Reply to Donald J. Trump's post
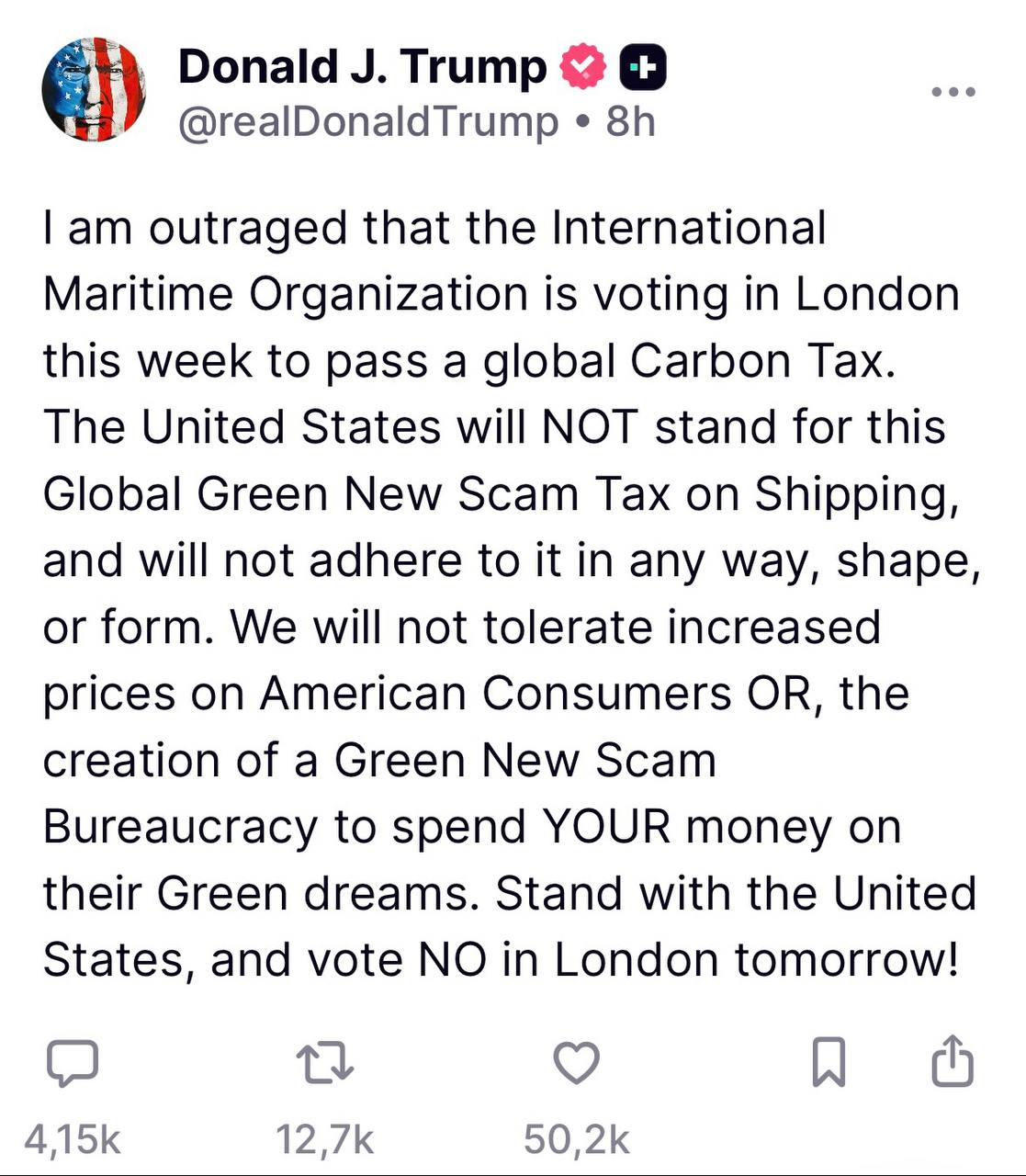1026x1176 pixels. coord(73,1064)
